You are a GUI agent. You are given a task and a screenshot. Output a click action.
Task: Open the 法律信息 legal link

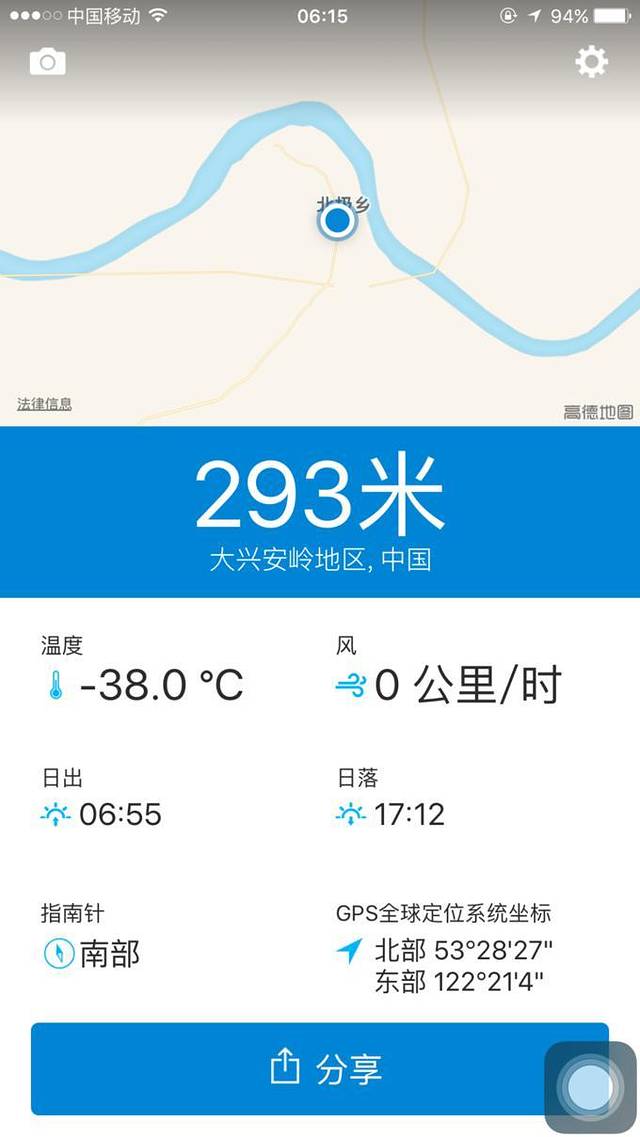(x=44, y=404)
